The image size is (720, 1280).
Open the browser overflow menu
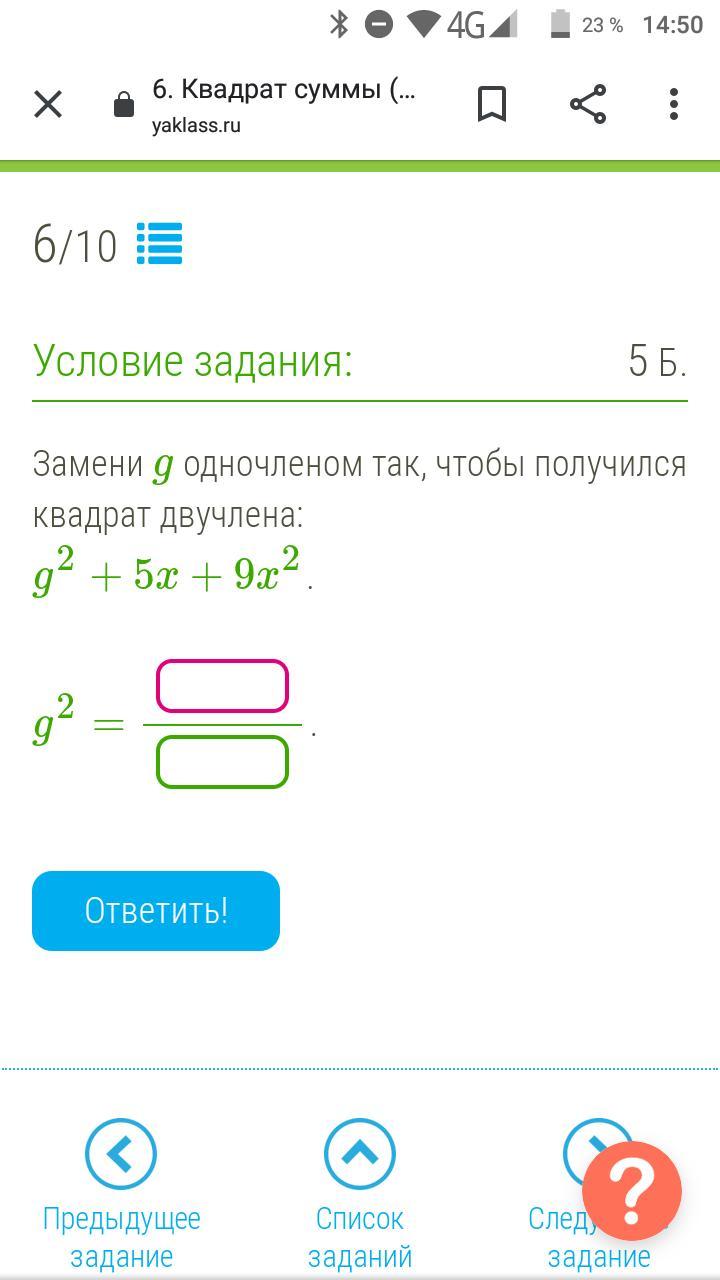(673, 104)
